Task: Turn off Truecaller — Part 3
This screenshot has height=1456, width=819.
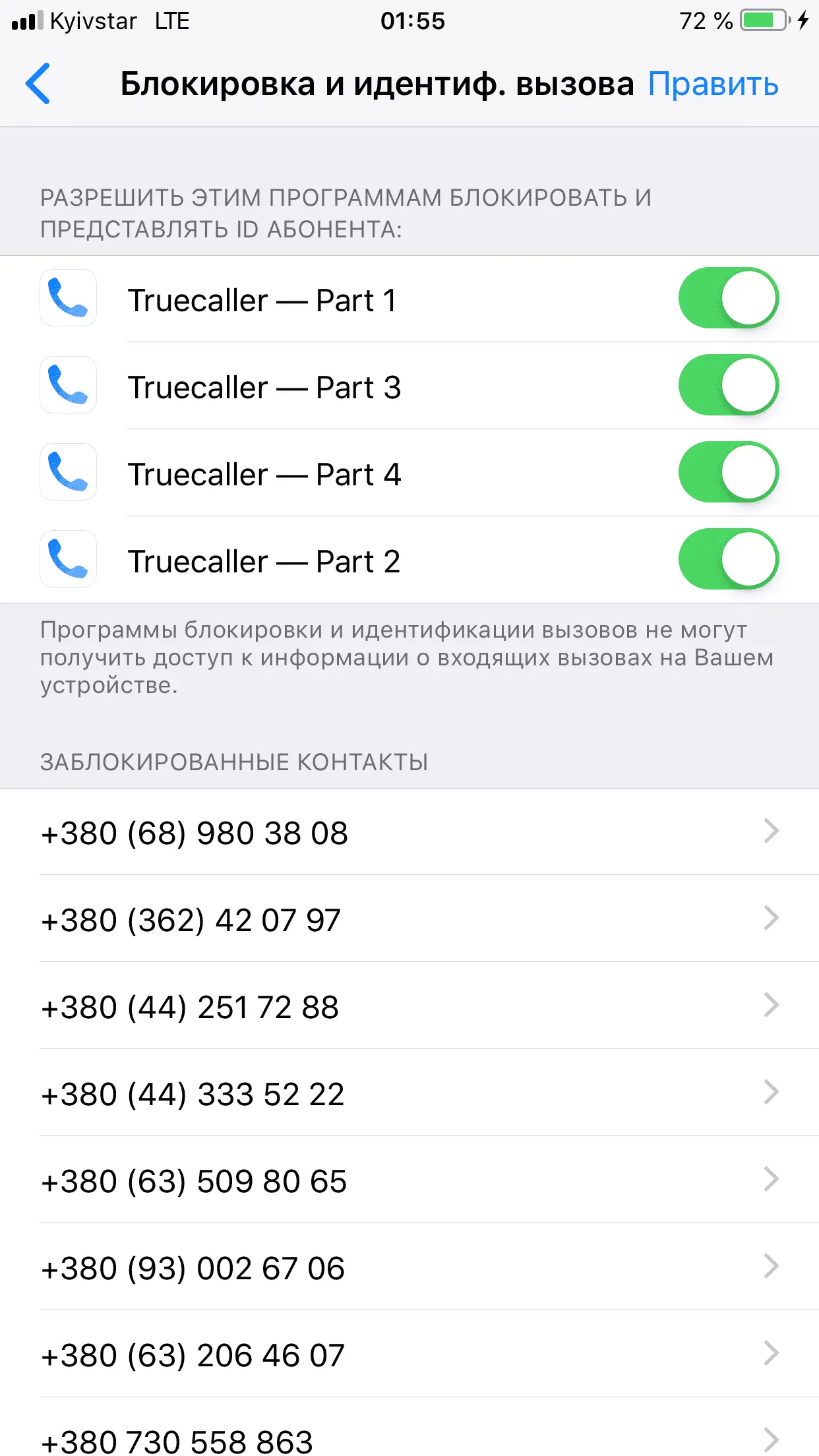Action: coord(728,385)
